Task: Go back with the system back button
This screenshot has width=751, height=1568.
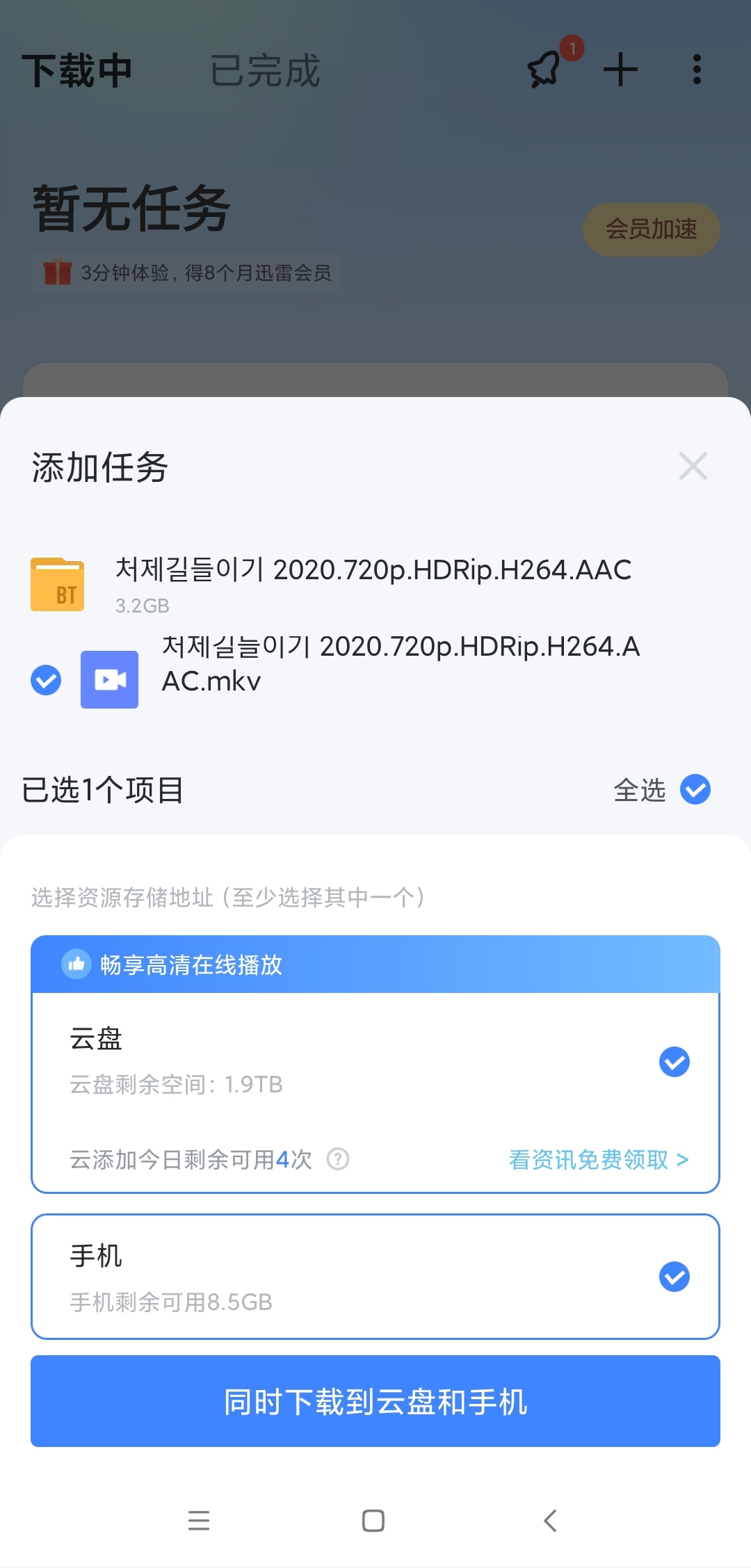Action: (x=550, y=1521)
